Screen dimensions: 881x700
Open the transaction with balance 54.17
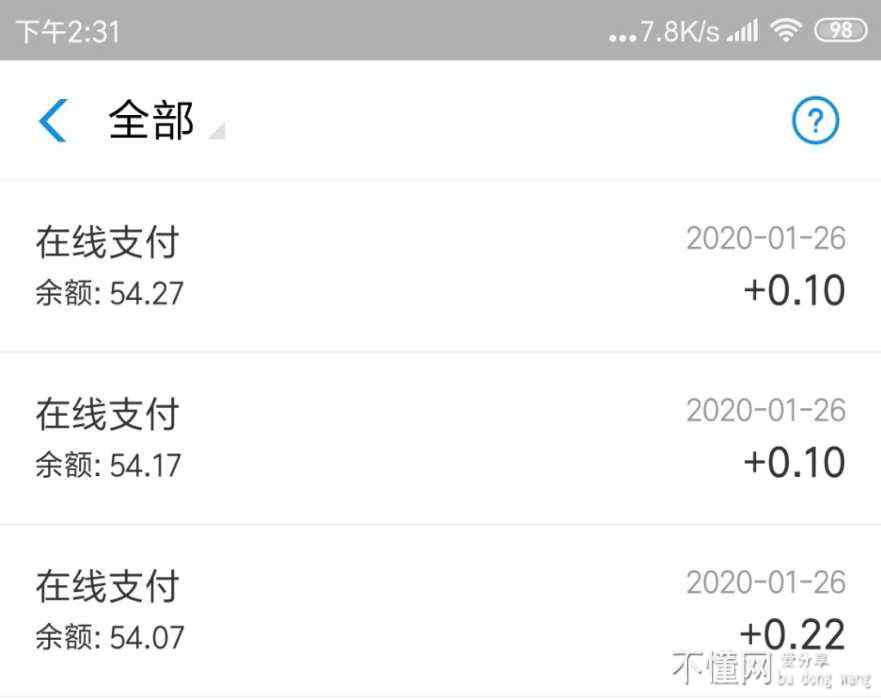(x=440, y=438)
